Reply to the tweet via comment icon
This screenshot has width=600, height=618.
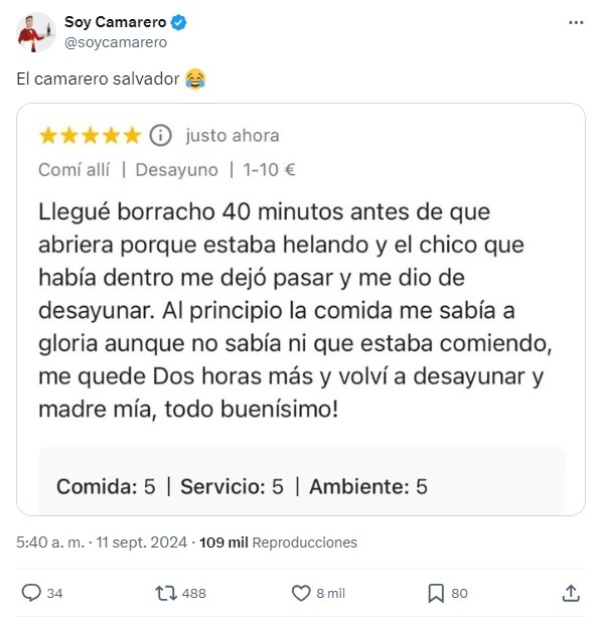(32, 593)
